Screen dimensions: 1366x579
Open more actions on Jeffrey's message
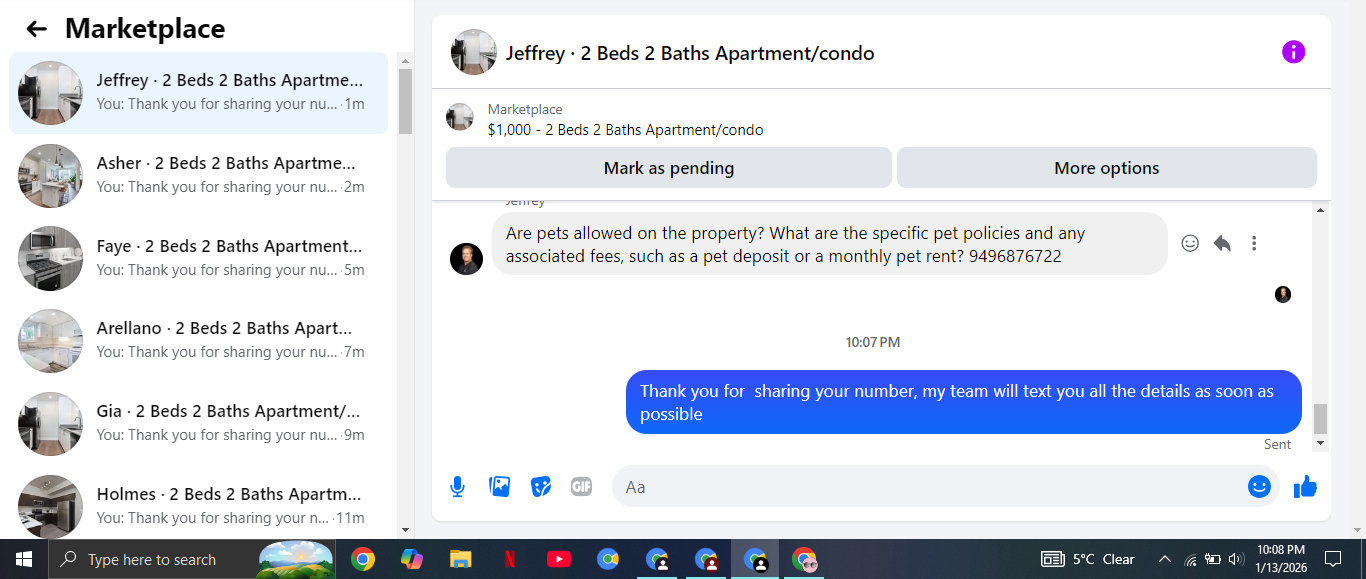pyautogui.click(x=1254, y=243)
